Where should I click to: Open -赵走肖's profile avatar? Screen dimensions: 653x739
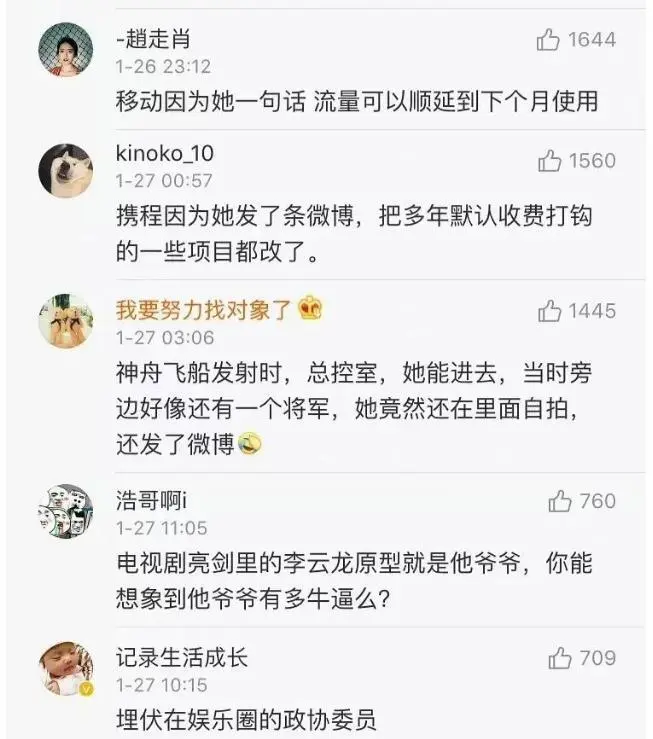65,49
